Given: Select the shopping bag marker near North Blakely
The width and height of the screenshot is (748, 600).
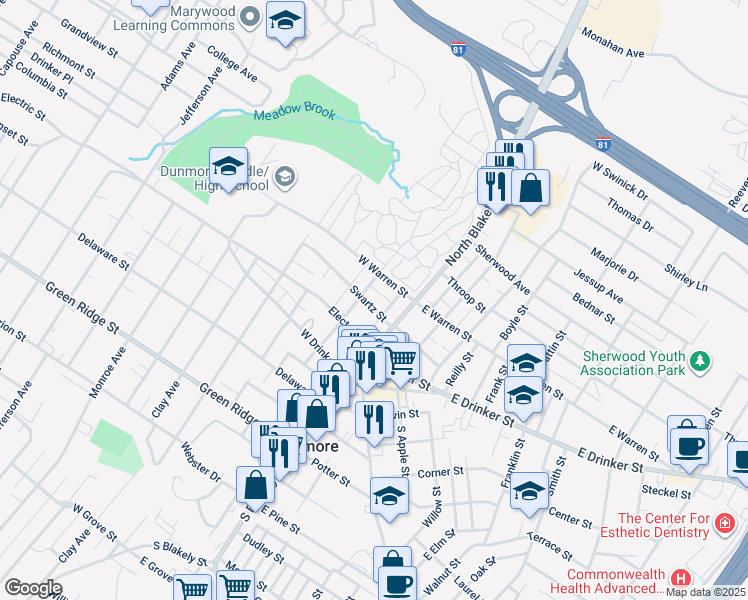Looking at the screenshot, I should click(x=530, y=191).
